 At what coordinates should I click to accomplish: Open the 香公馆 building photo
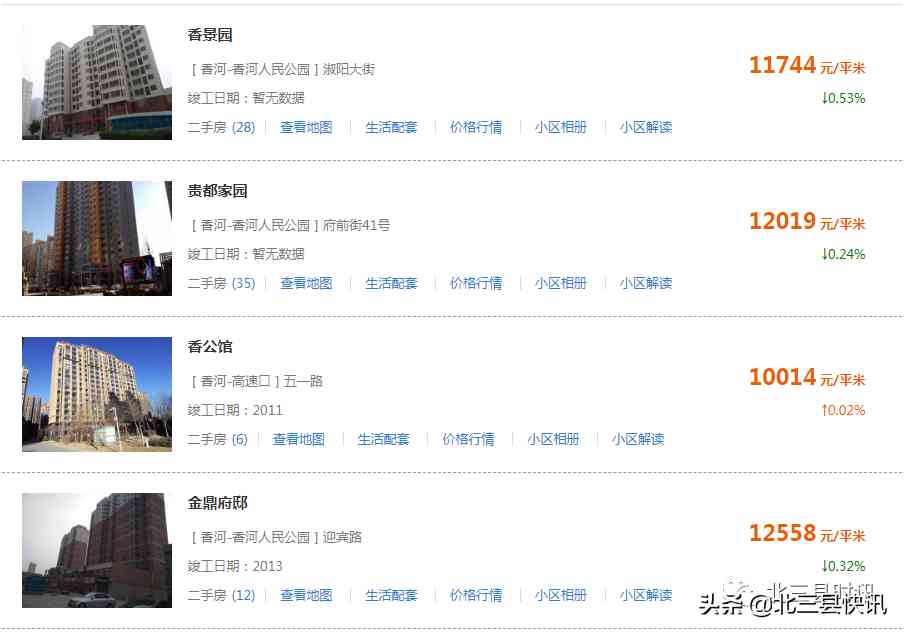click(97, 394)
